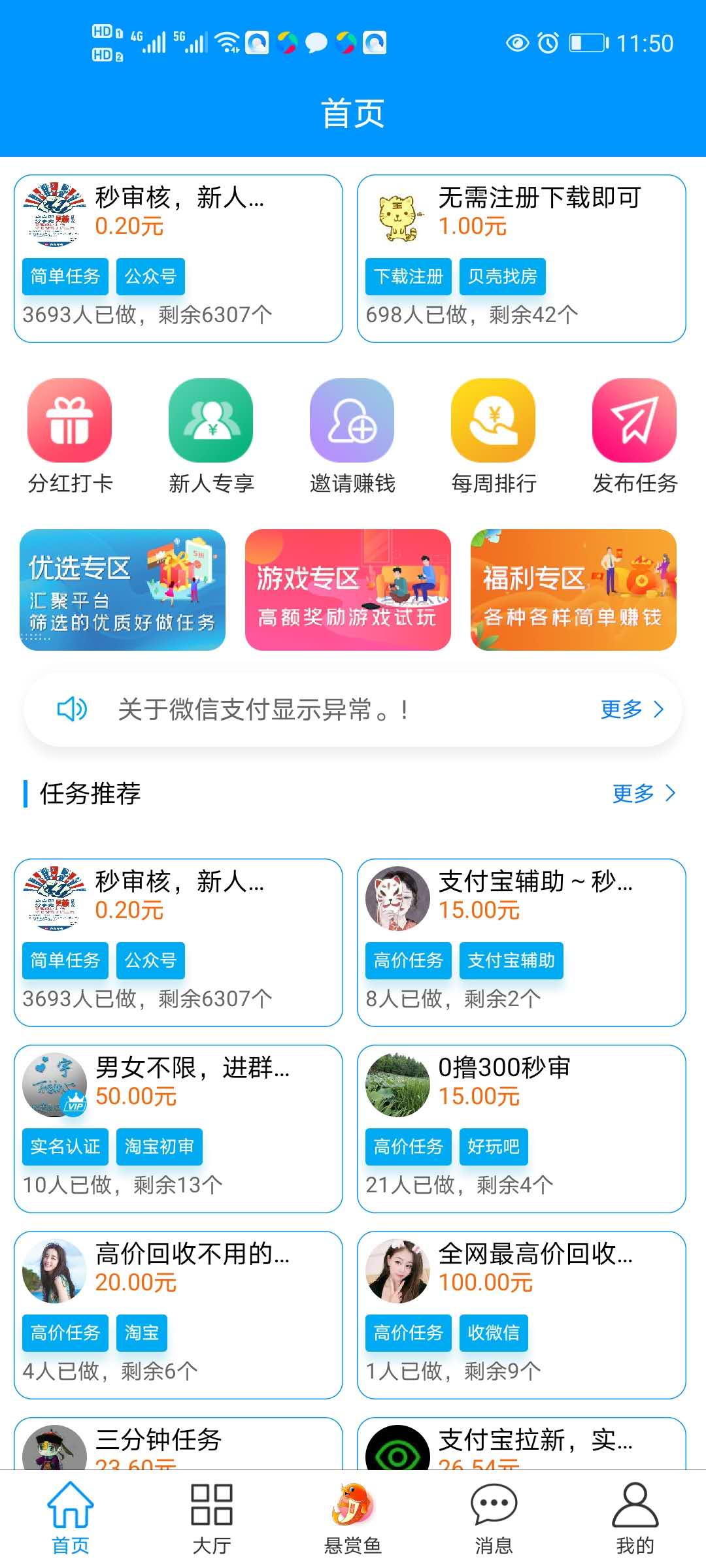Switch to the 我的 tab
Screen dimensions: 706x1568
(635, 1517)
